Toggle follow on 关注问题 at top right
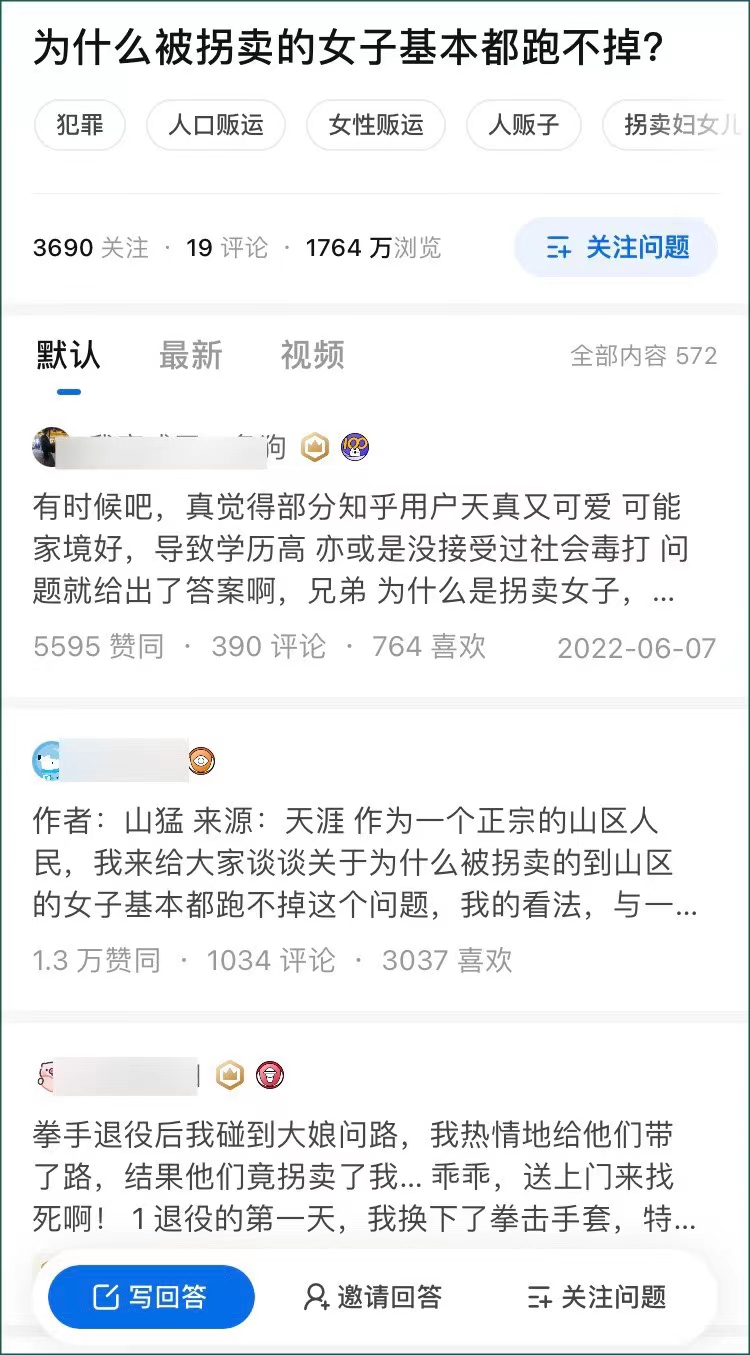The width and height of the screenshot is (750, 1355). (615, 247)
